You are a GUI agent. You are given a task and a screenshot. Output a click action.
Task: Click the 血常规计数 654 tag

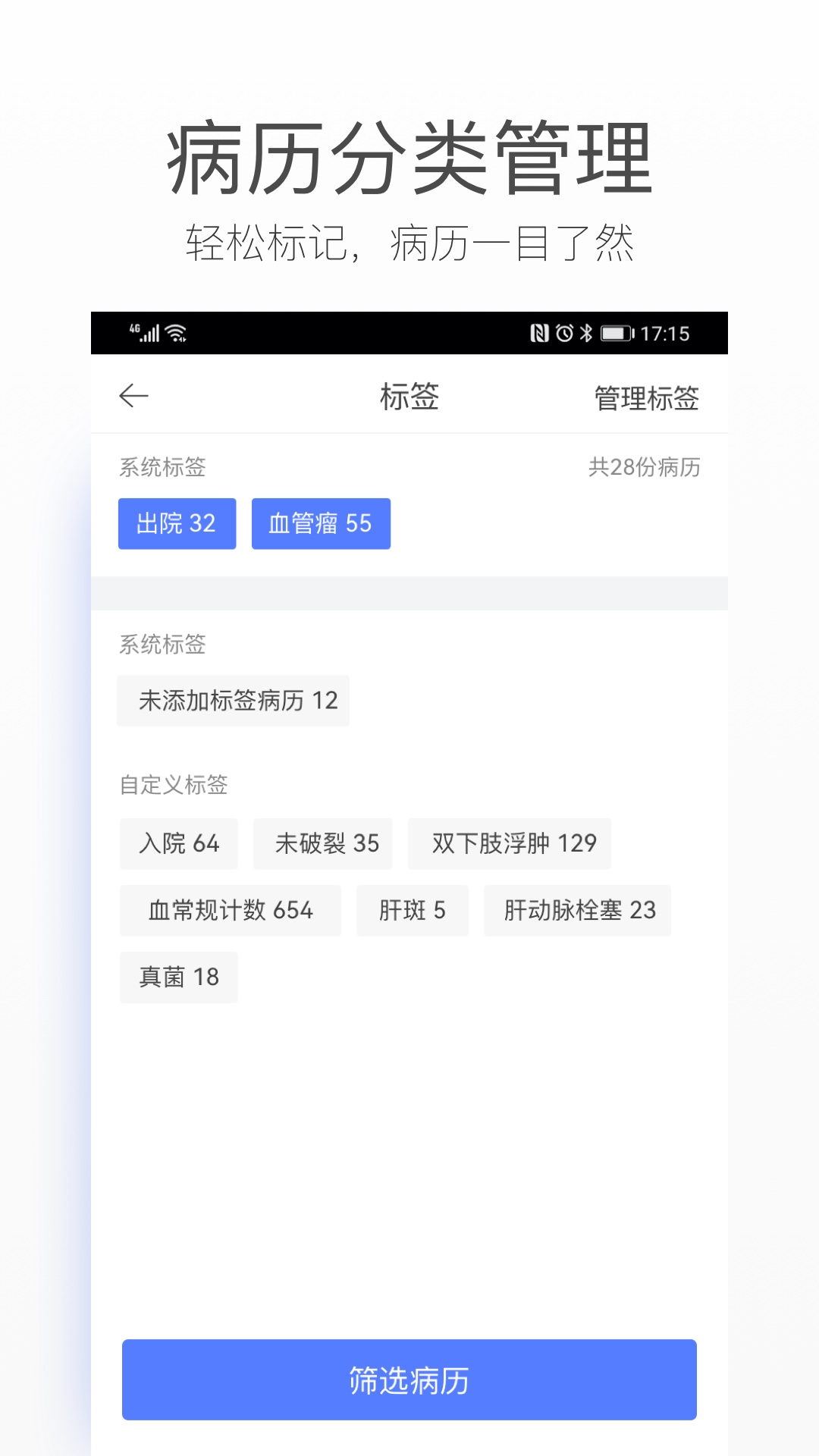point(231,911)
